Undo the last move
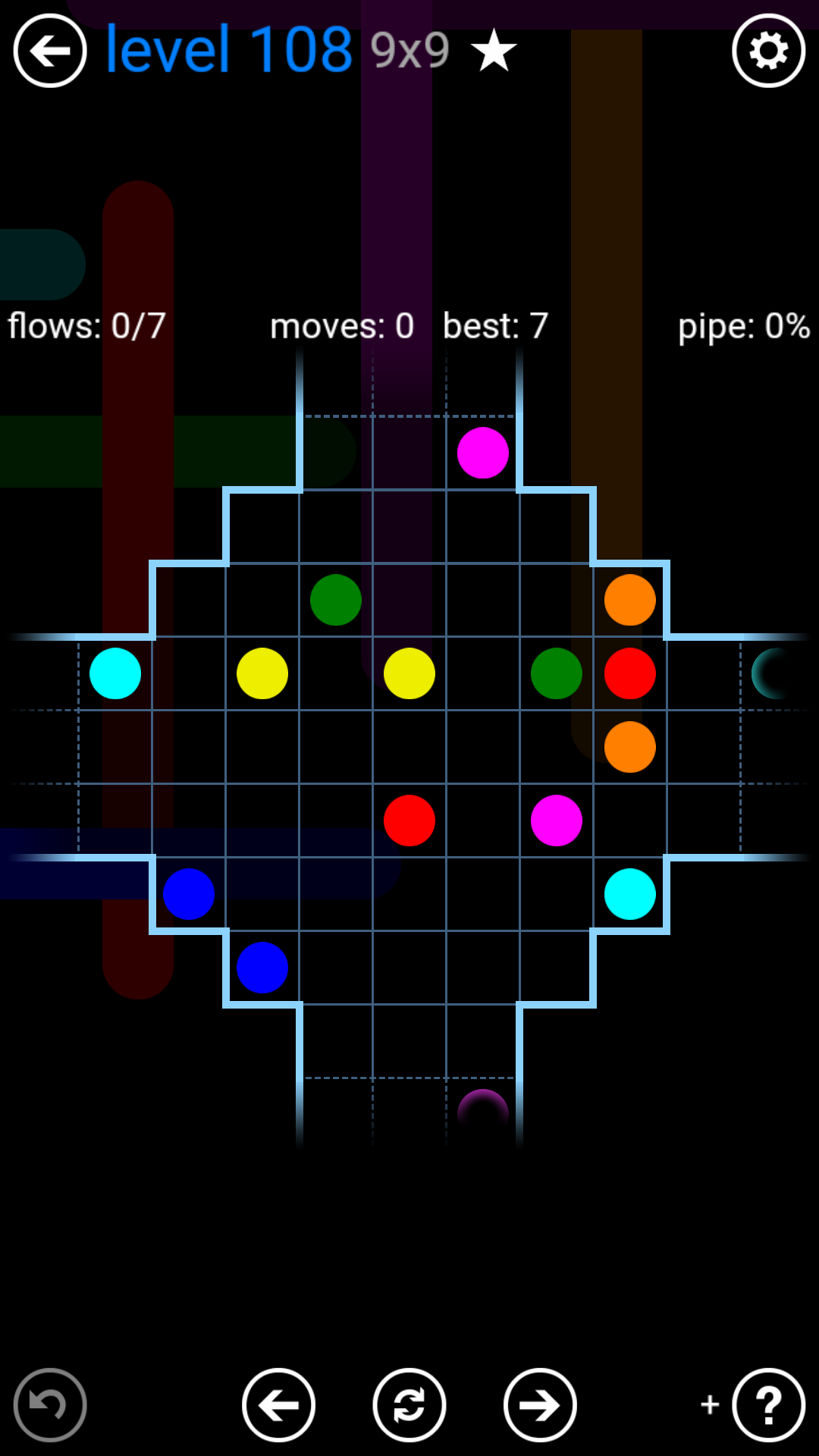Image resolution: width=819 pixels, height=1456 pixels. coord(50,1405)
